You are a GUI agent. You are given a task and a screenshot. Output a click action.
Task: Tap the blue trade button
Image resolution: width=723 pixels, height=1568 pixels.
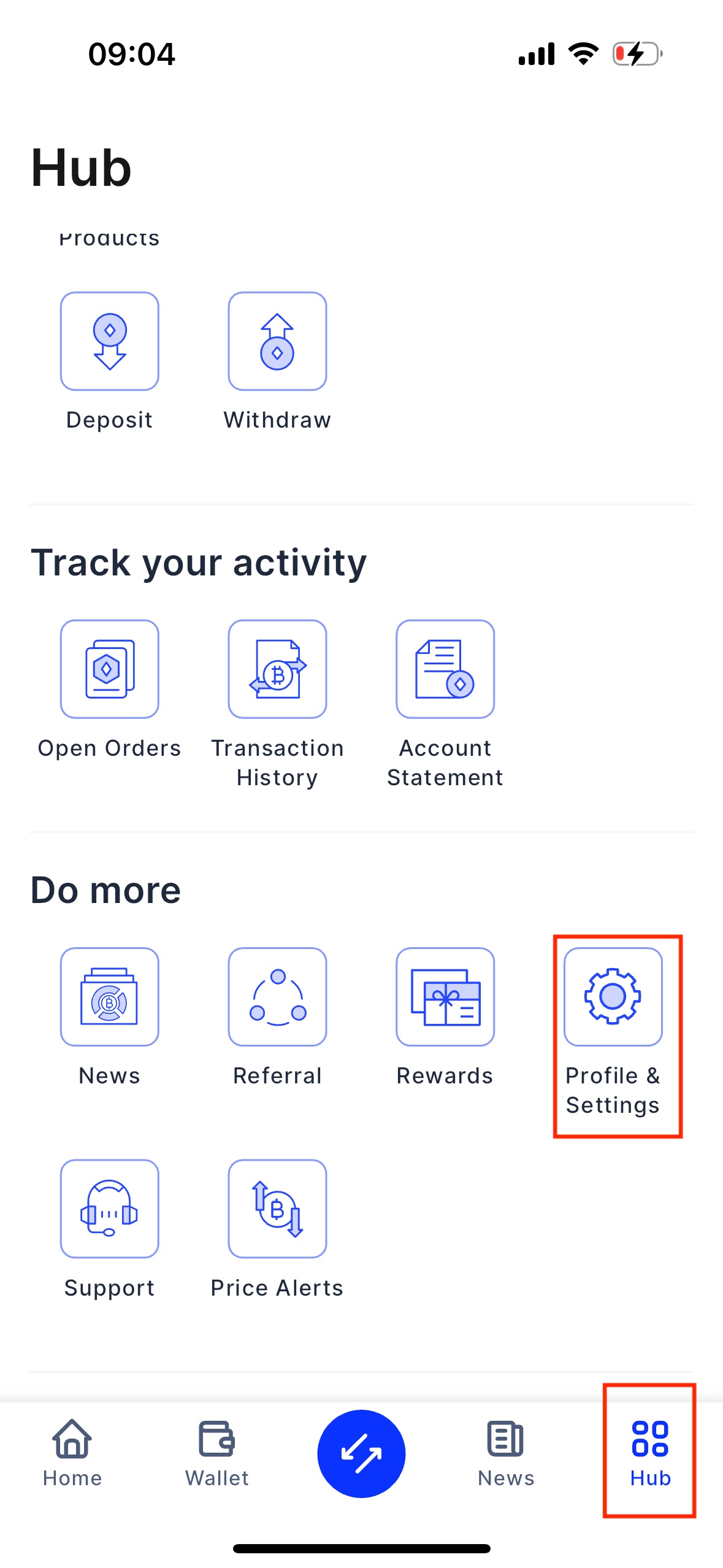coord(361,1453)
